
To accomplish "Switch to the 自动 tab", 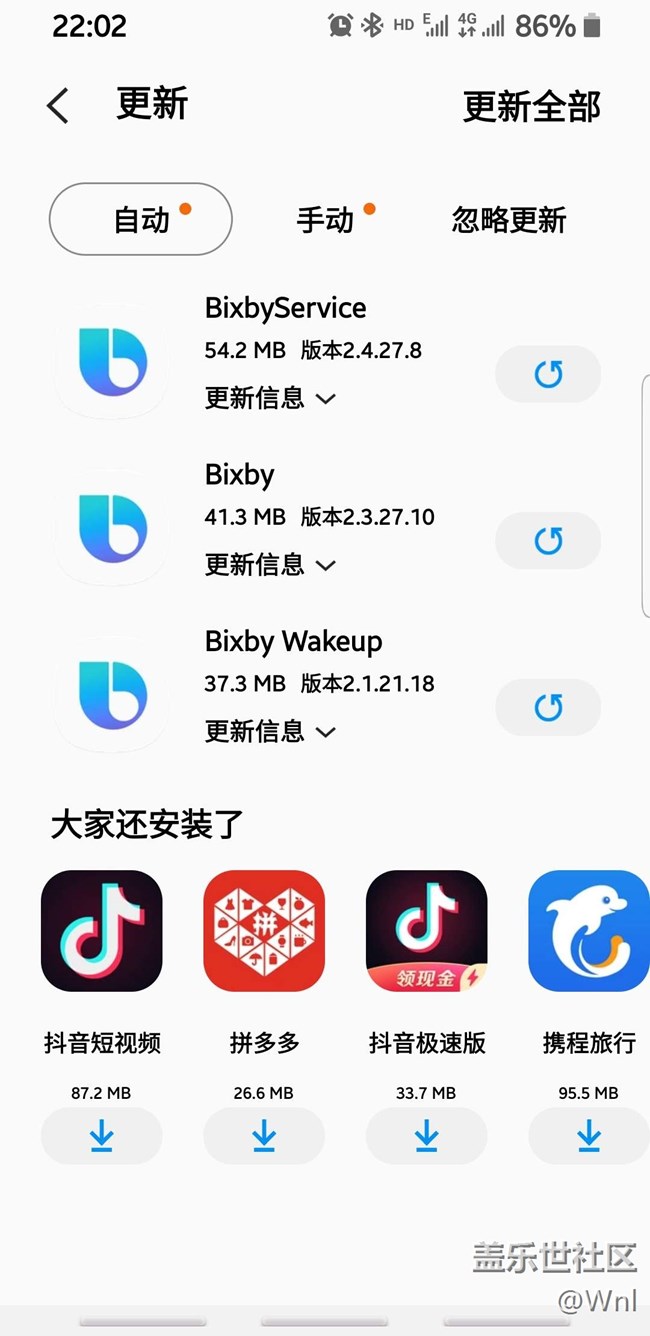I will 141,219.
